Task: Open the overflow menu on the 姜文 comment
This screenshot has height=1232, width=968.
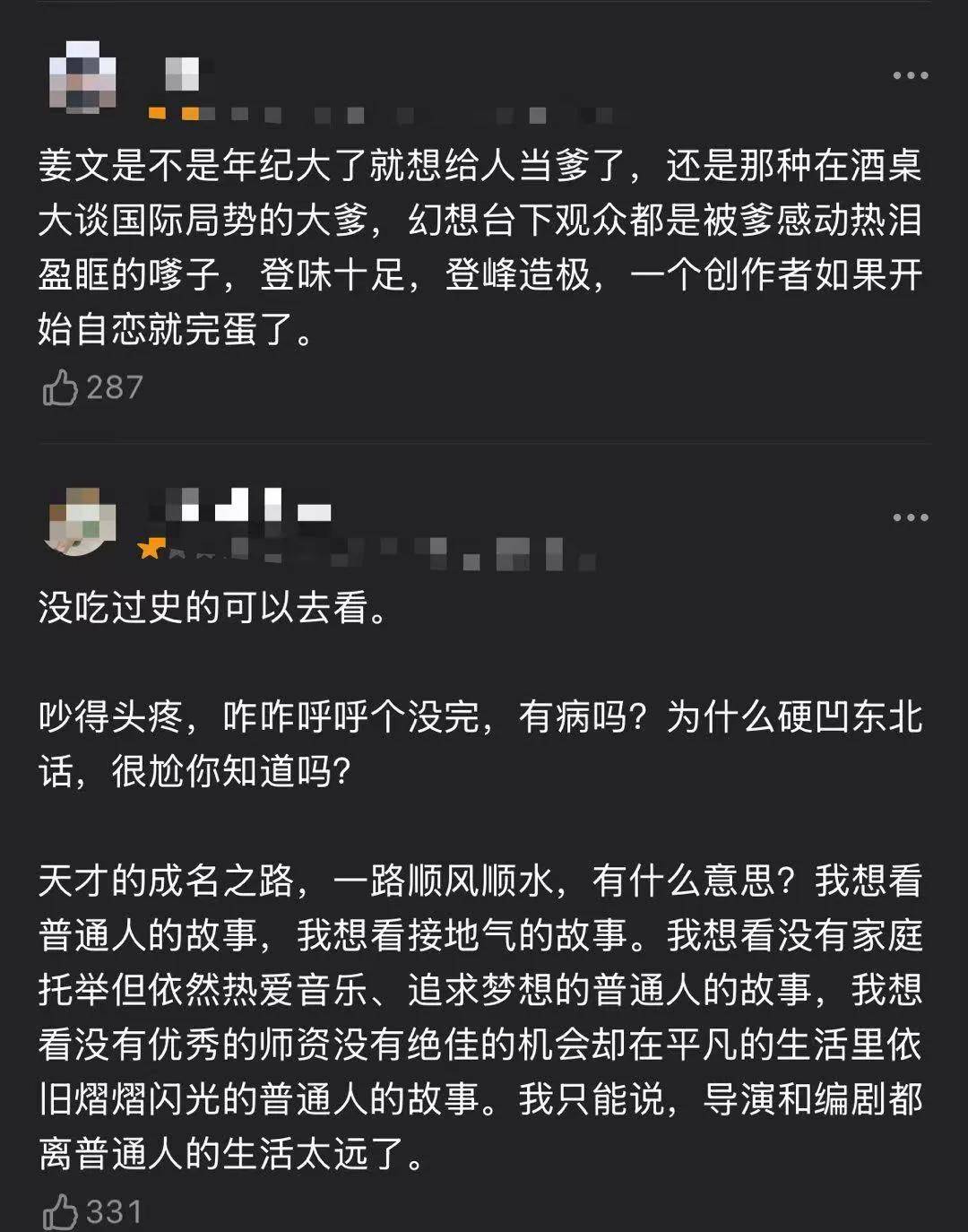Action: (x=910, y=75)
